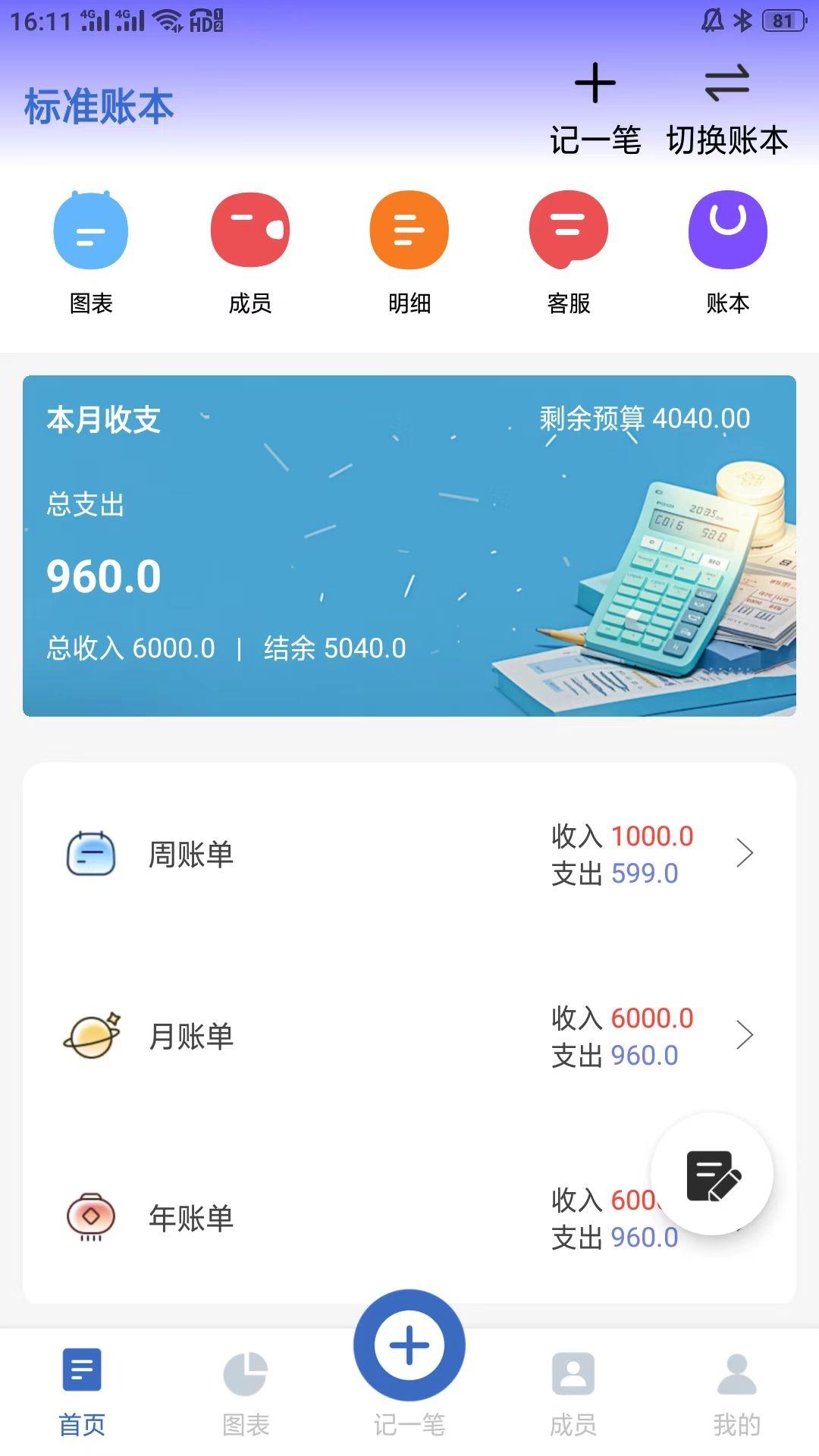The height and width of the screenshot is (1456, 819).
Task: View 明细 transaction details
Action: [409, 251]
